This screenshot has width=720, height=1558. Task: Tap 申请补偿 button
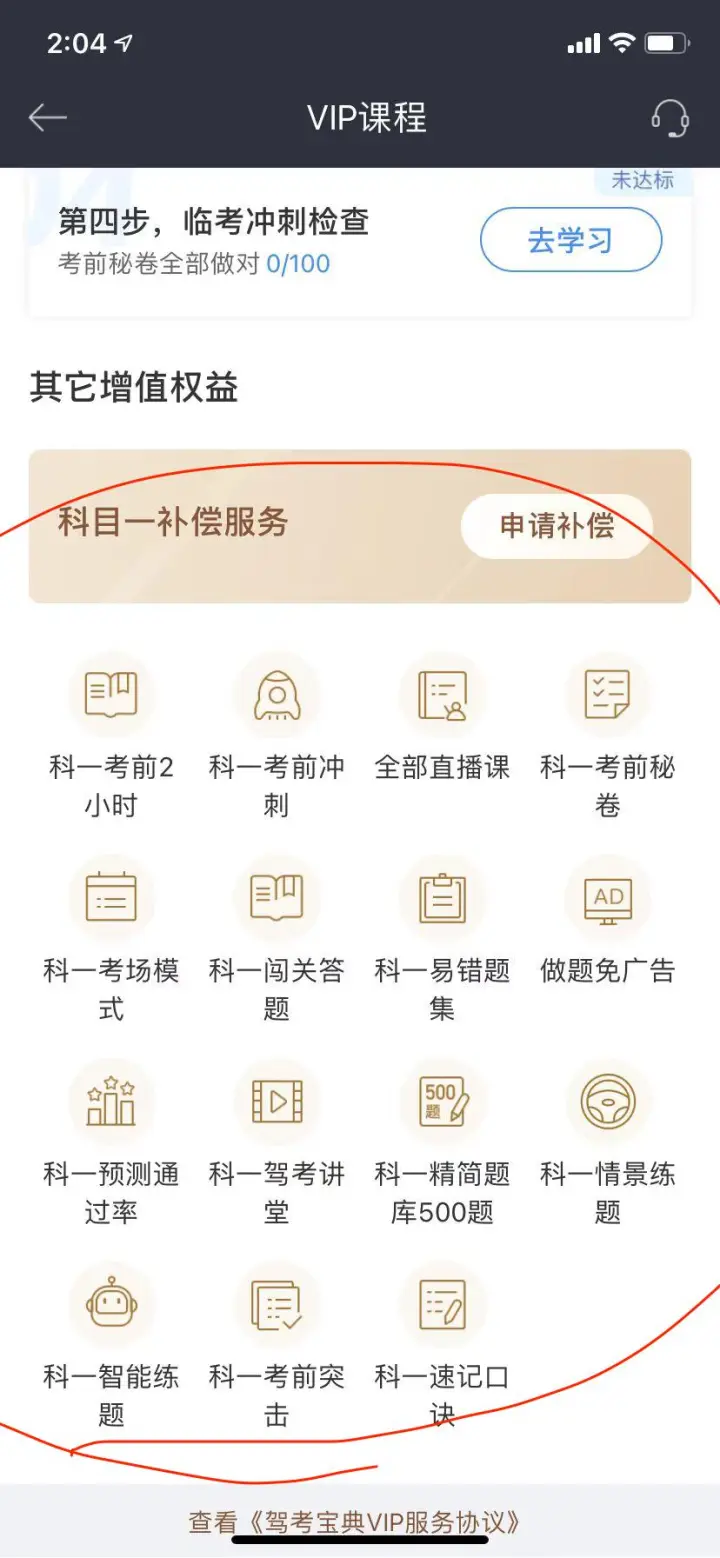tap(557, 526)
